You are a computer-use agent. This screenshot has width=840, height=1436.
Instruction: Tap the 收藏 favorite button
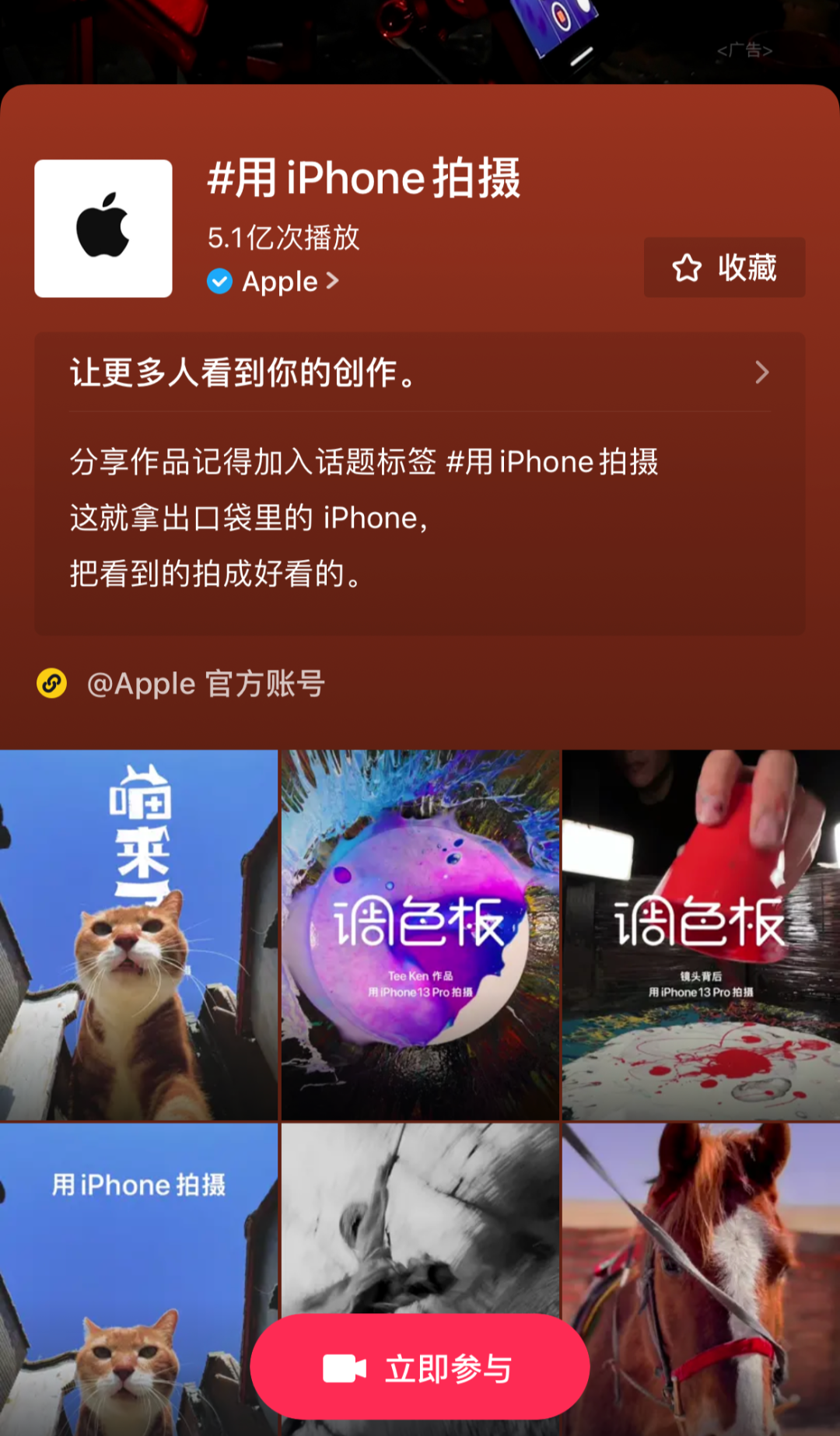724,268
